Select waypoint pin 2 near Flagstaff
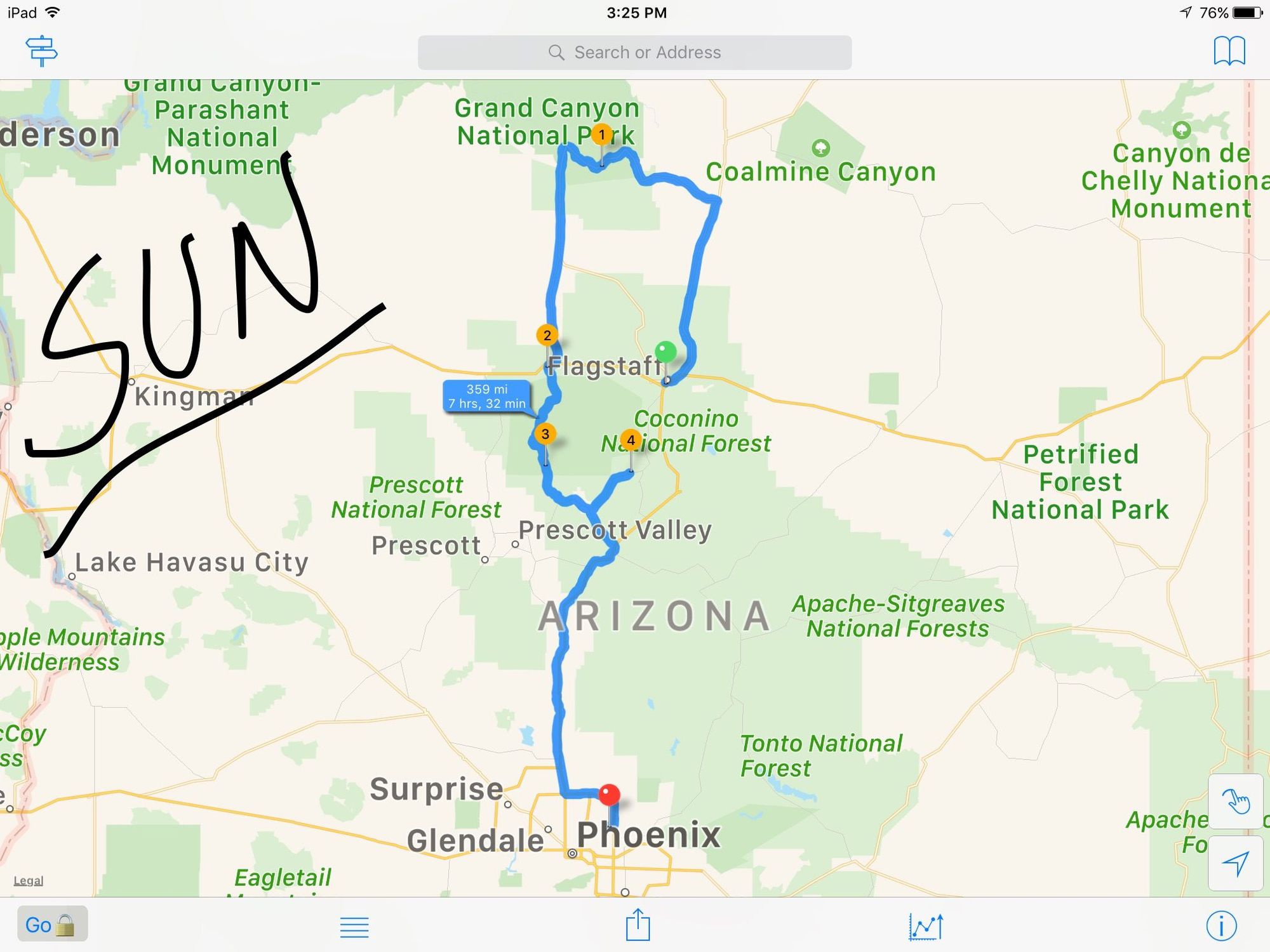Screen dimensions: 1270x952 coord(547,335)
